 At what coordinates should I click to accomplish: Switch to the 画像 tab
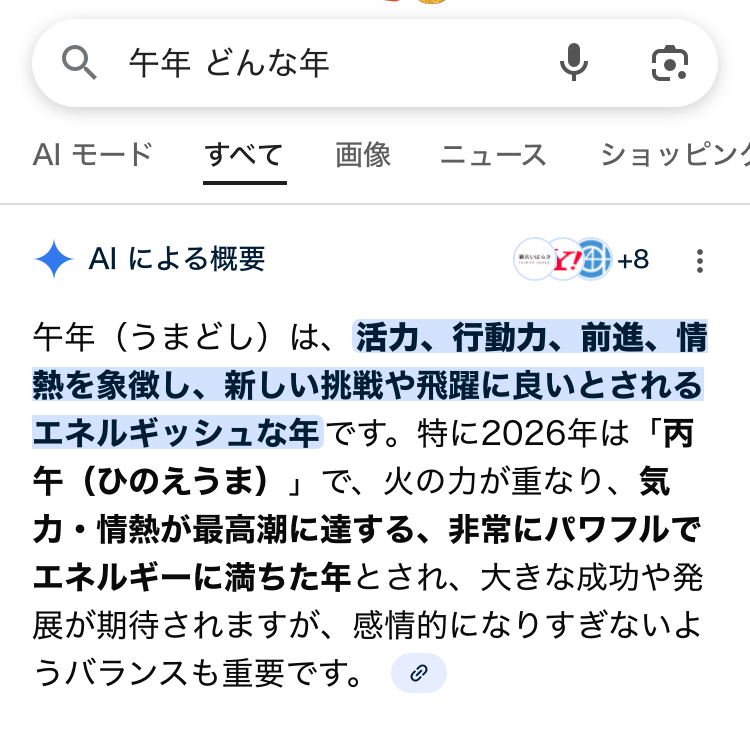[x=363, y=155]
